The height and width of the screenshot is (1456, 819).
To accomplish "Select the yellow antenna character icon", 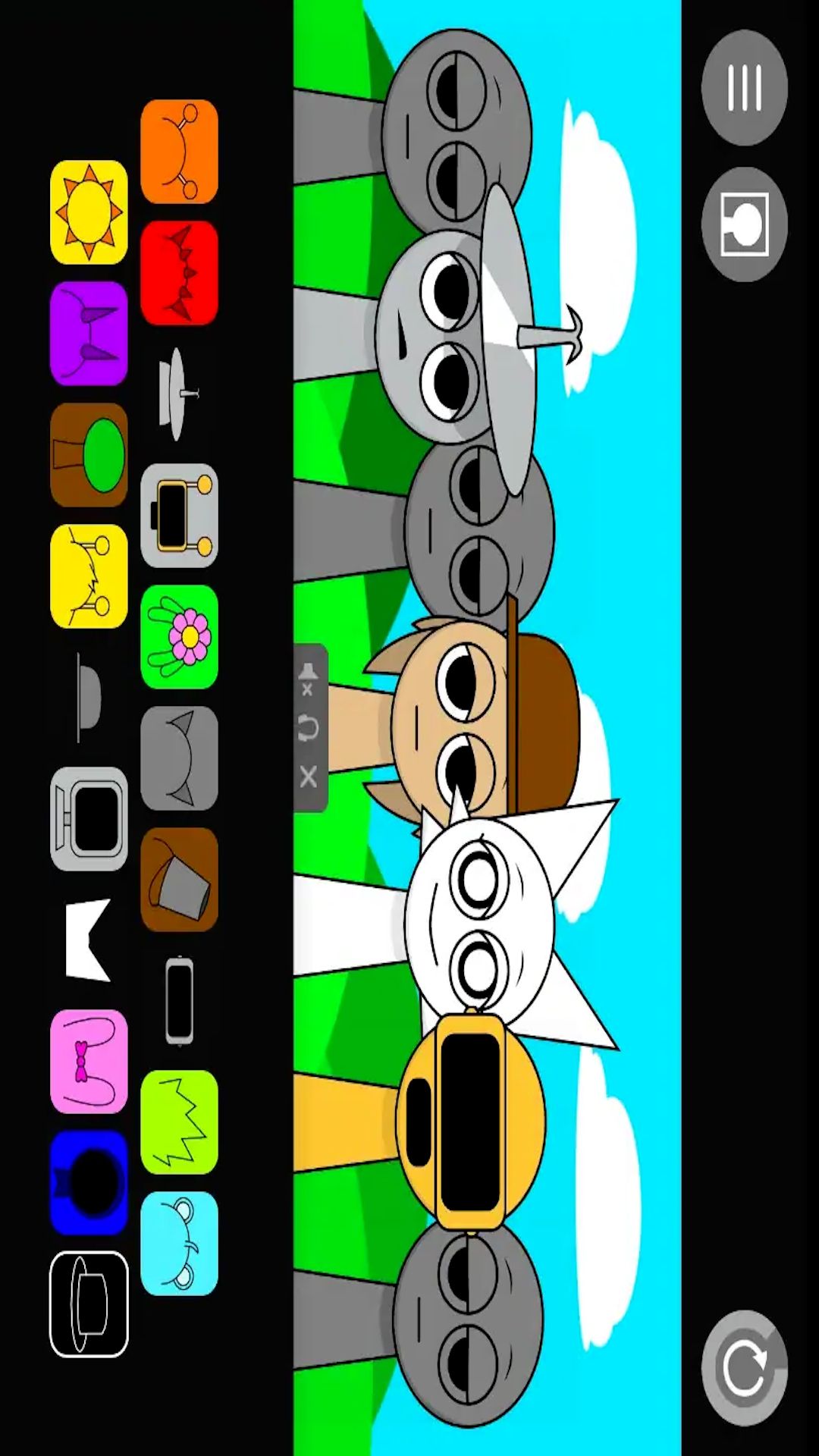I will point(89,576).
